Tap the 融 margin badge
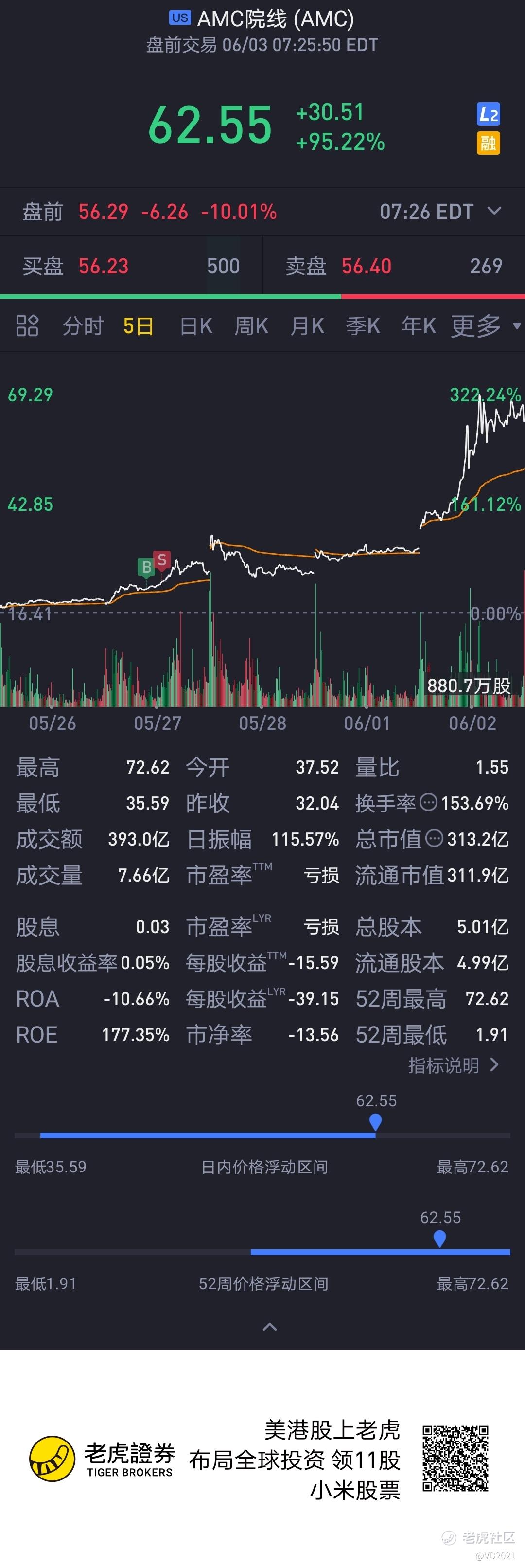 pos(488,143)
